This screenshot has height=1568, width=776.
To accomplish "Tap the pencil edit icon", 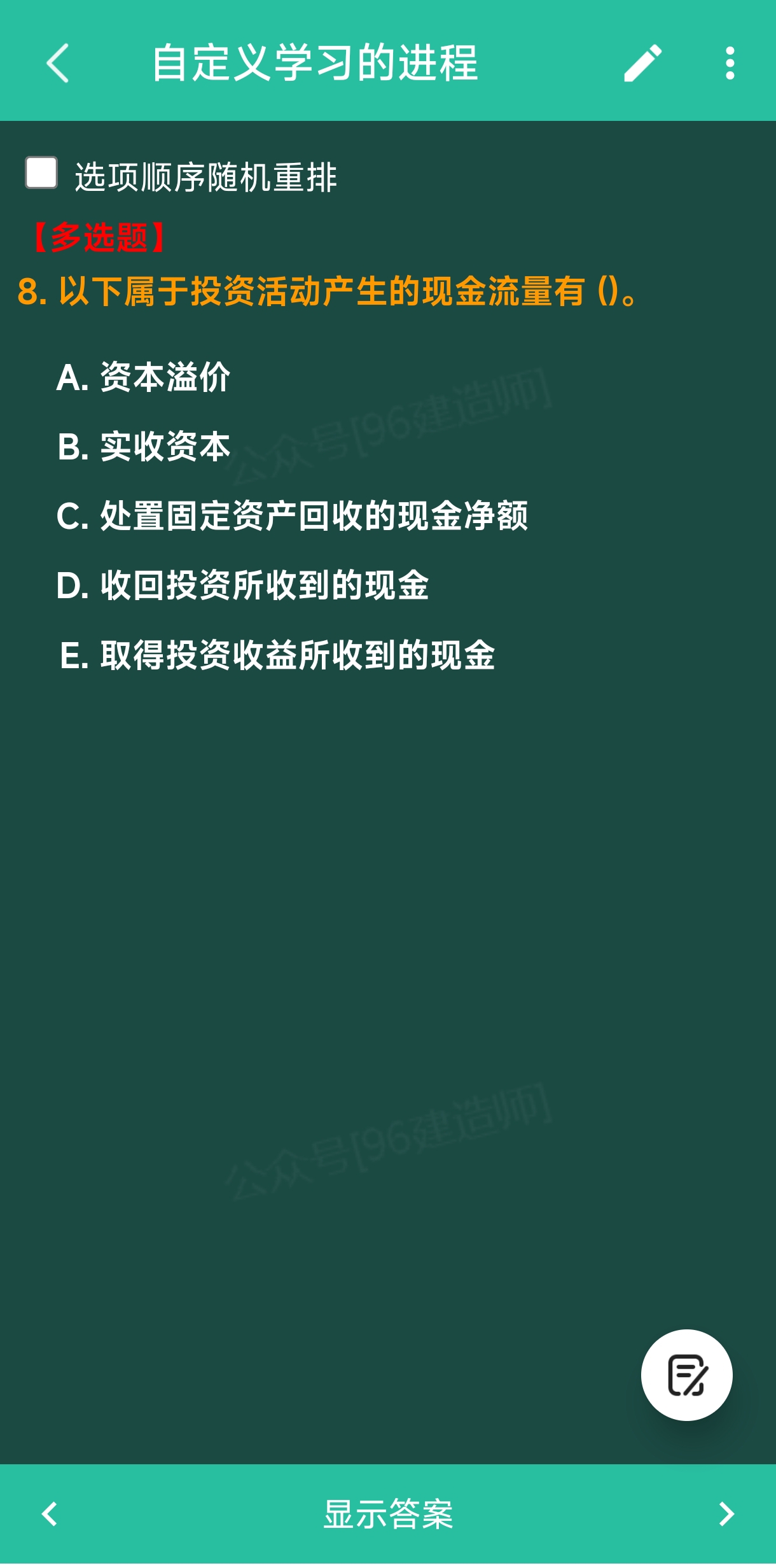I will pos(642,63).
